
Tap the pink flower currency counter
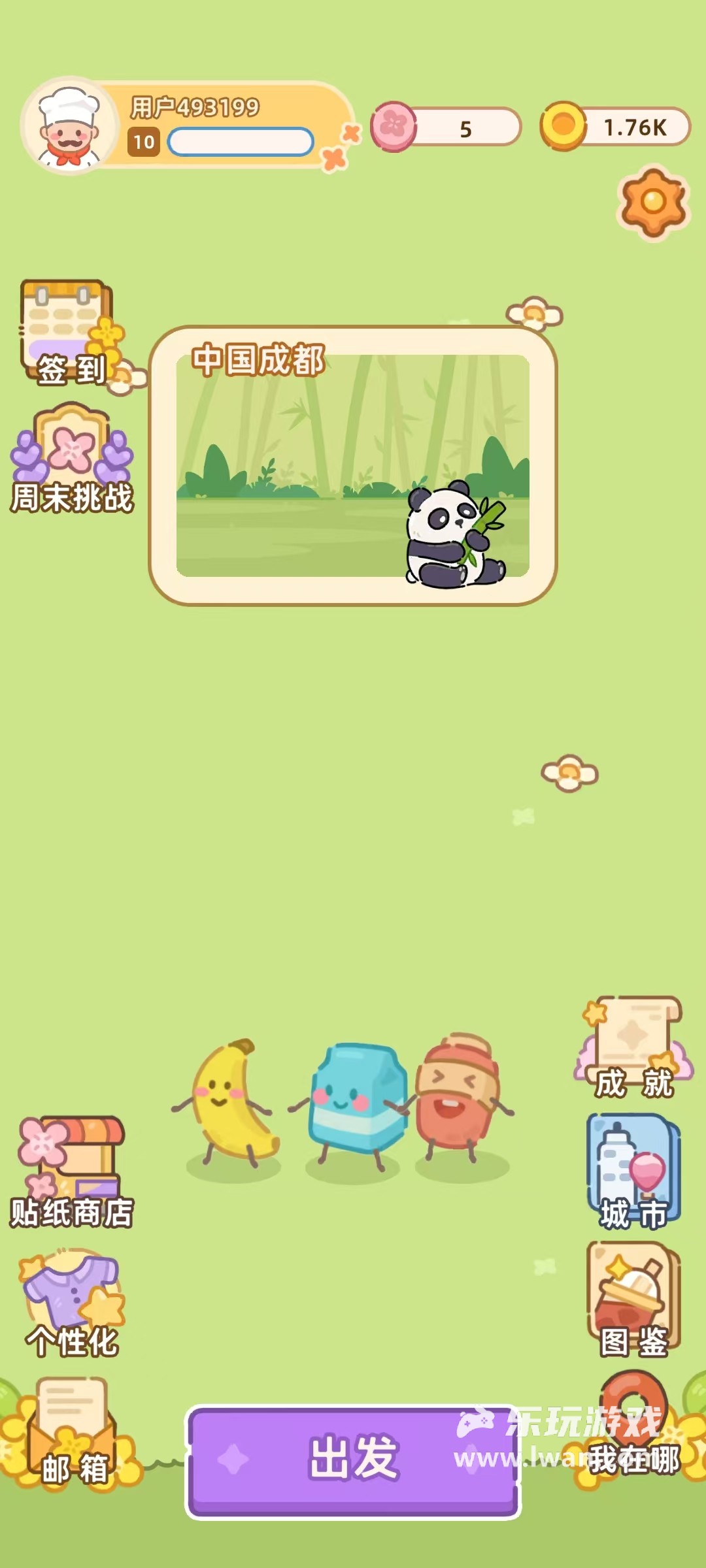[x=446, y=127]
